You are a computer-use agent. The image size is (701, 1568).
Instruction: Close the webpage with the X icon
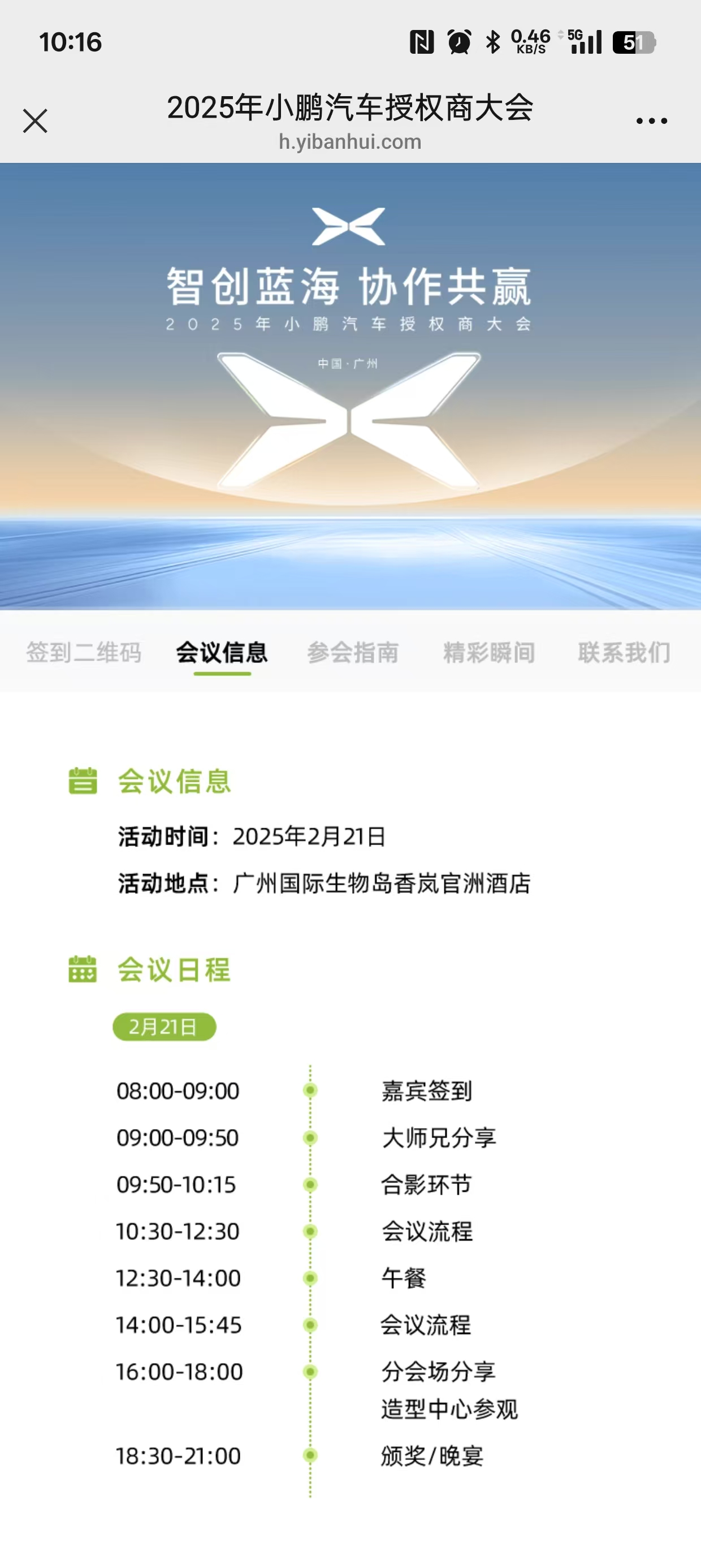35,120
